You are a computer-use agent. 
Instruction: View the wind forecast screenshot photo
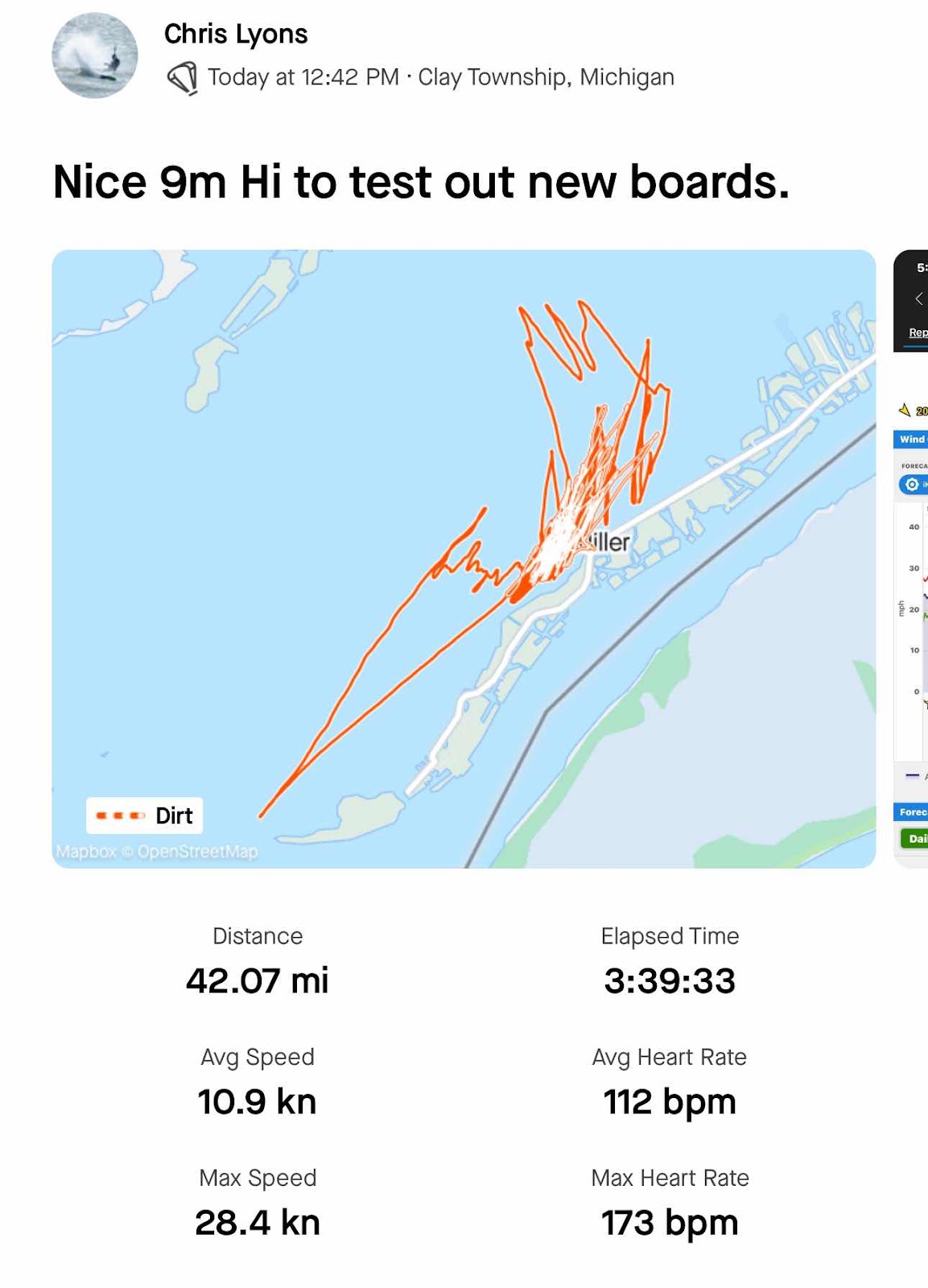(x=912, y=558)
